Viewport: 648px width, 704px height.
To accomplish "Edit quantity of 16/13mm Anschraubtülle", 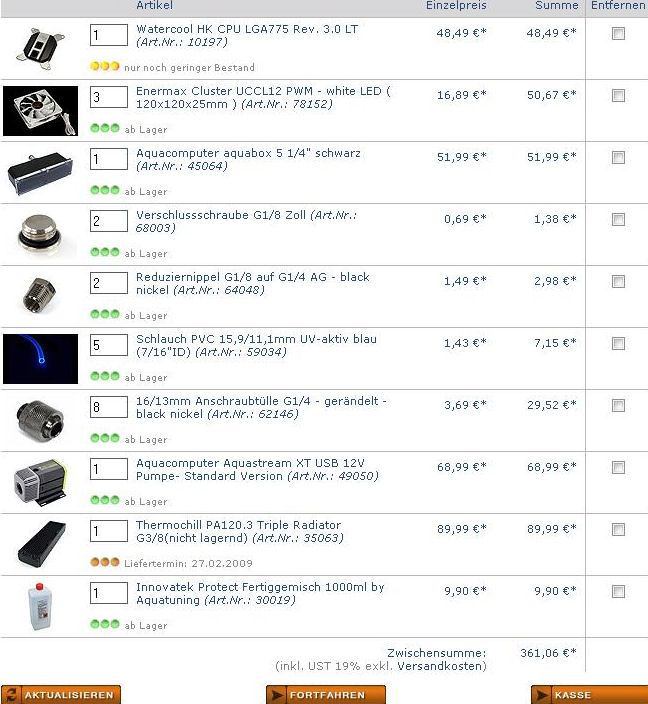I will tap(109, 407).
